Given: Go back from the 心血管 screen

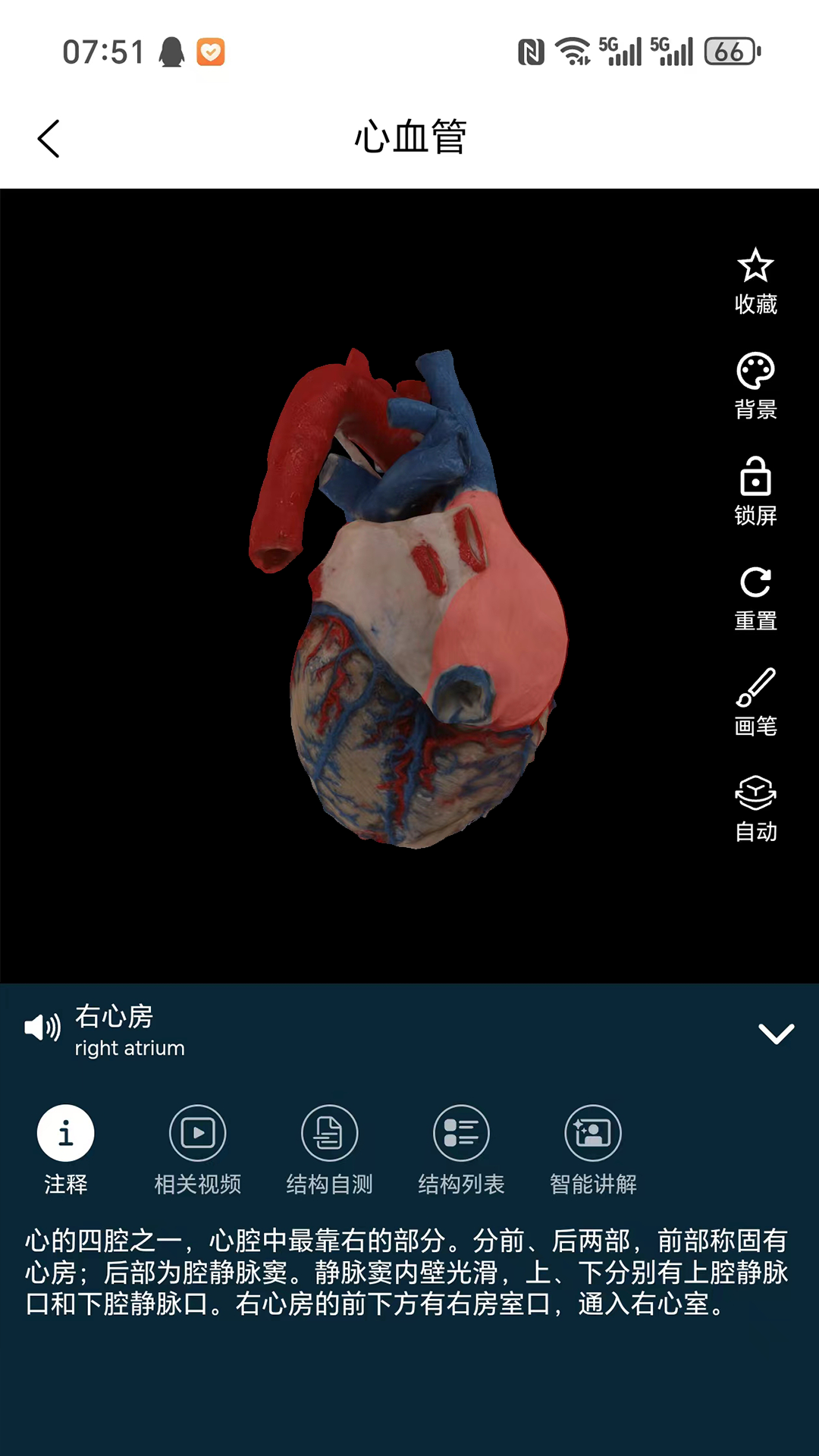Looking at the screenshot, I should [49, 139].
